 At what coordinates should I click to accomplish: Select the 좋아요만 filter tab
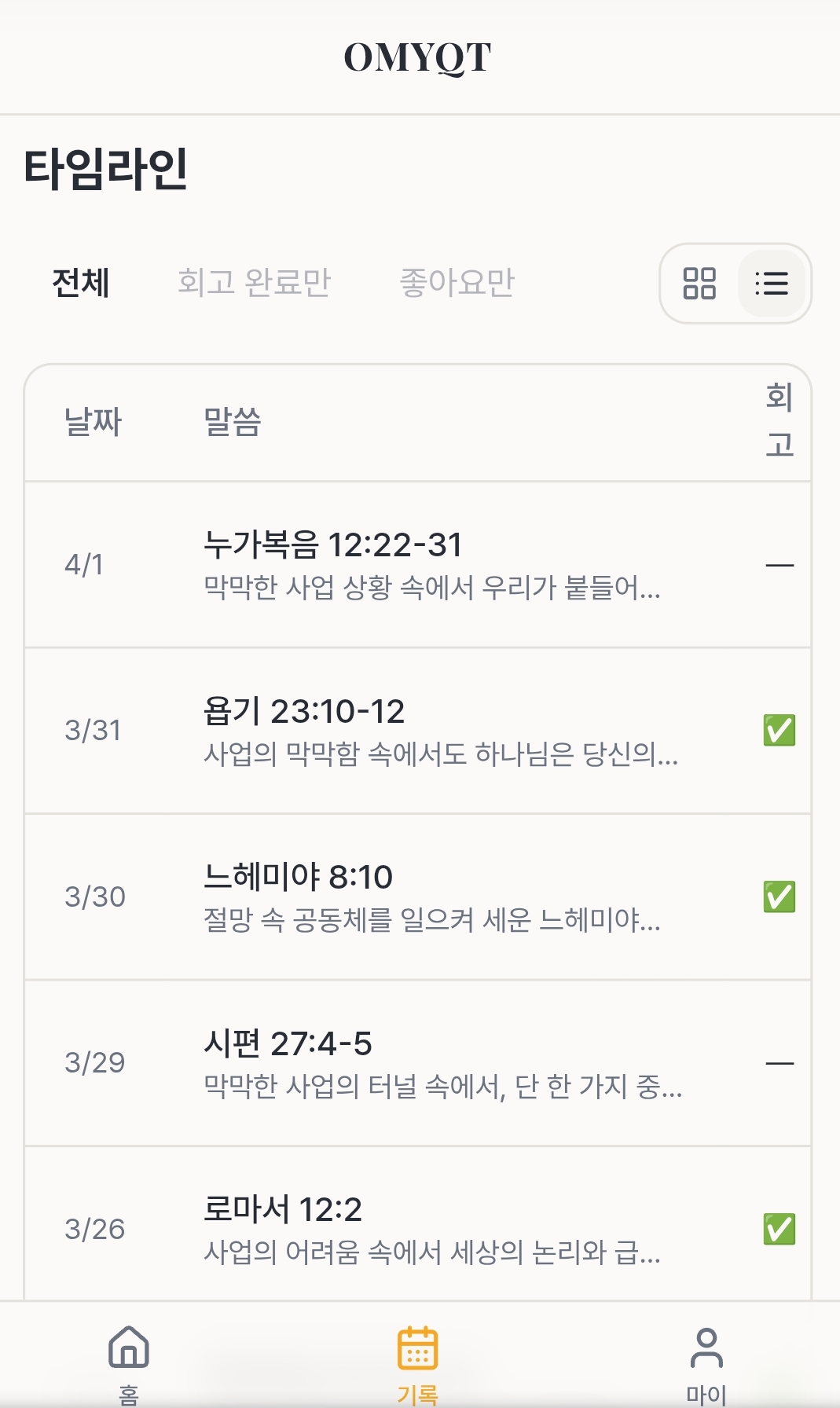(x=457, y=283)
